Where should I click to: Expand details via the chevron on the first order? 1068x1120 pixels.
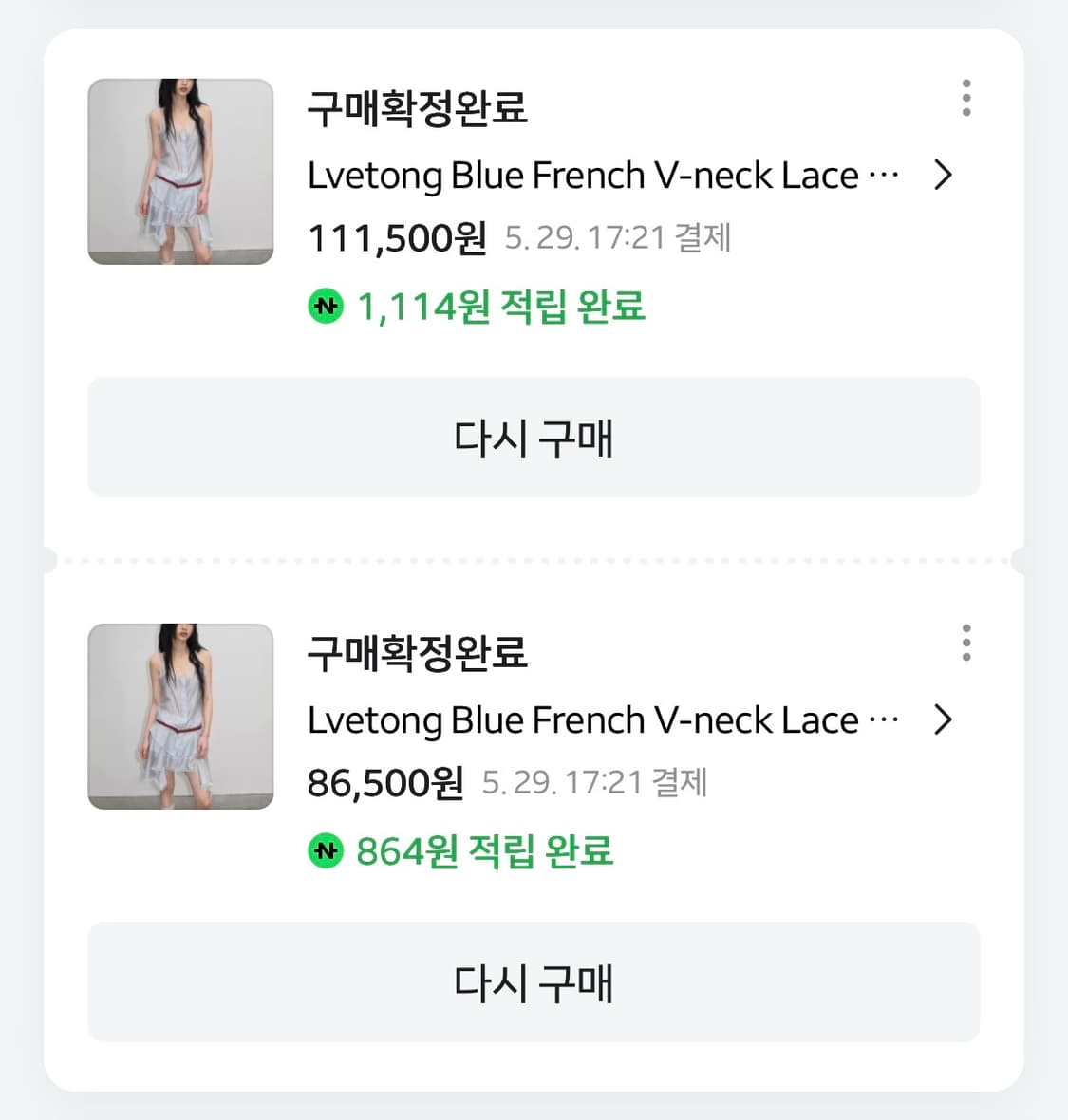tap(945, 175)
